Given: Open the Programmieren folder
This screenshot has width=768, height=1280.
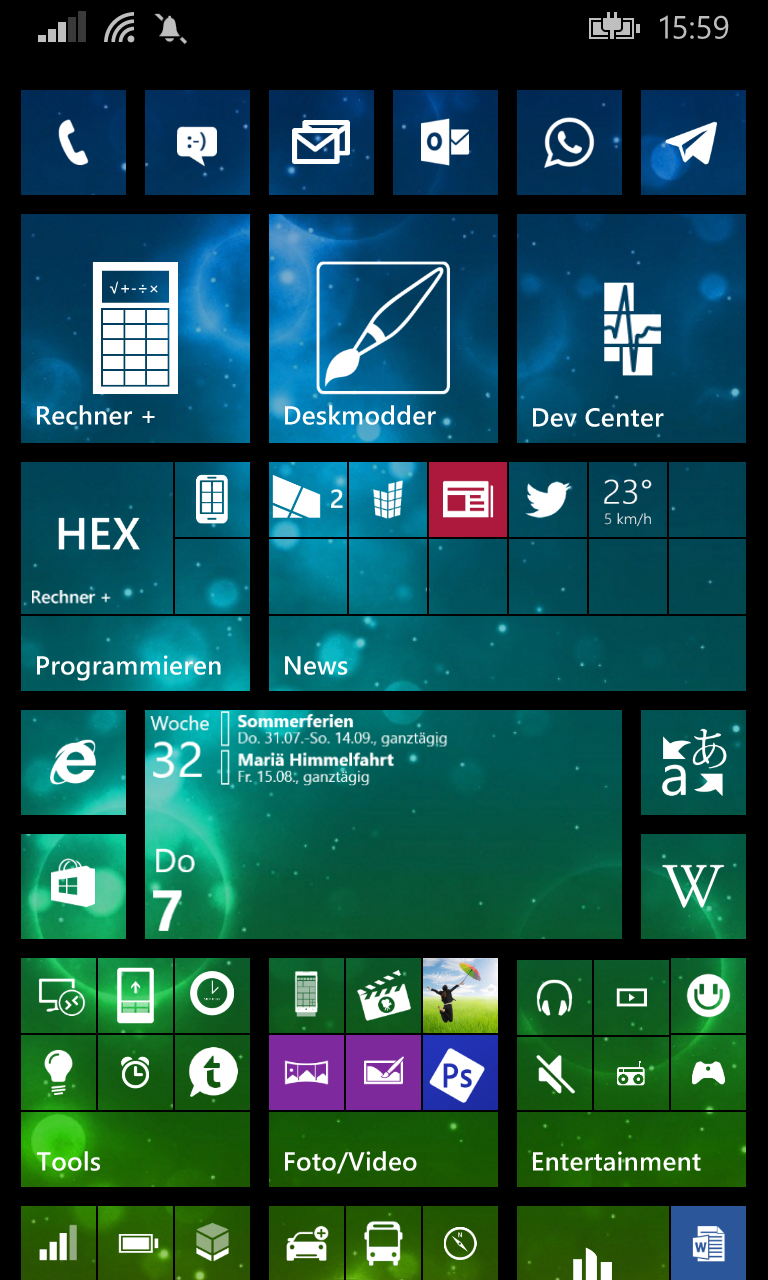Looking at the screenshot, I should click(135, 576).
